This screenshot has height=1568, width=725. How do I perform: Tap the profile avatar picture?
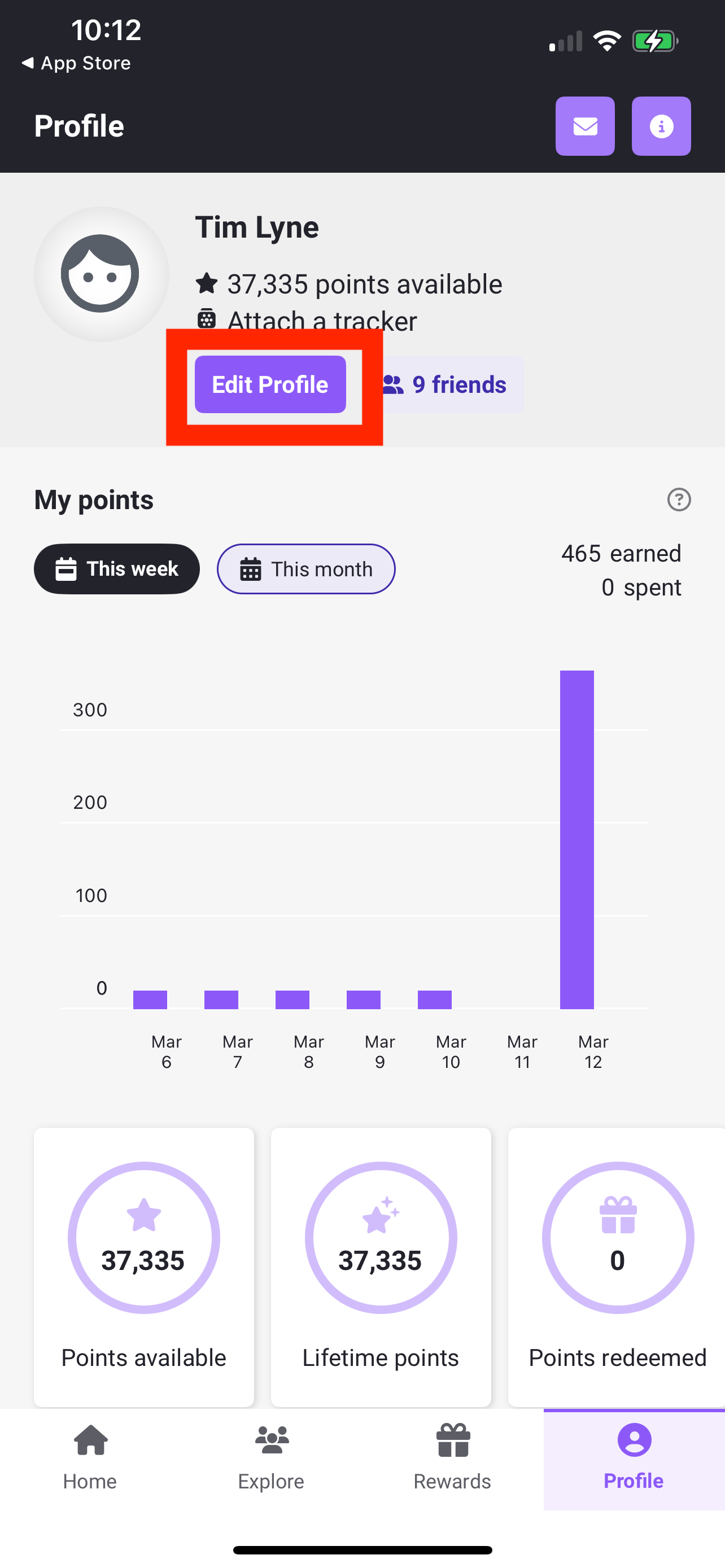(x=101, y=274)
